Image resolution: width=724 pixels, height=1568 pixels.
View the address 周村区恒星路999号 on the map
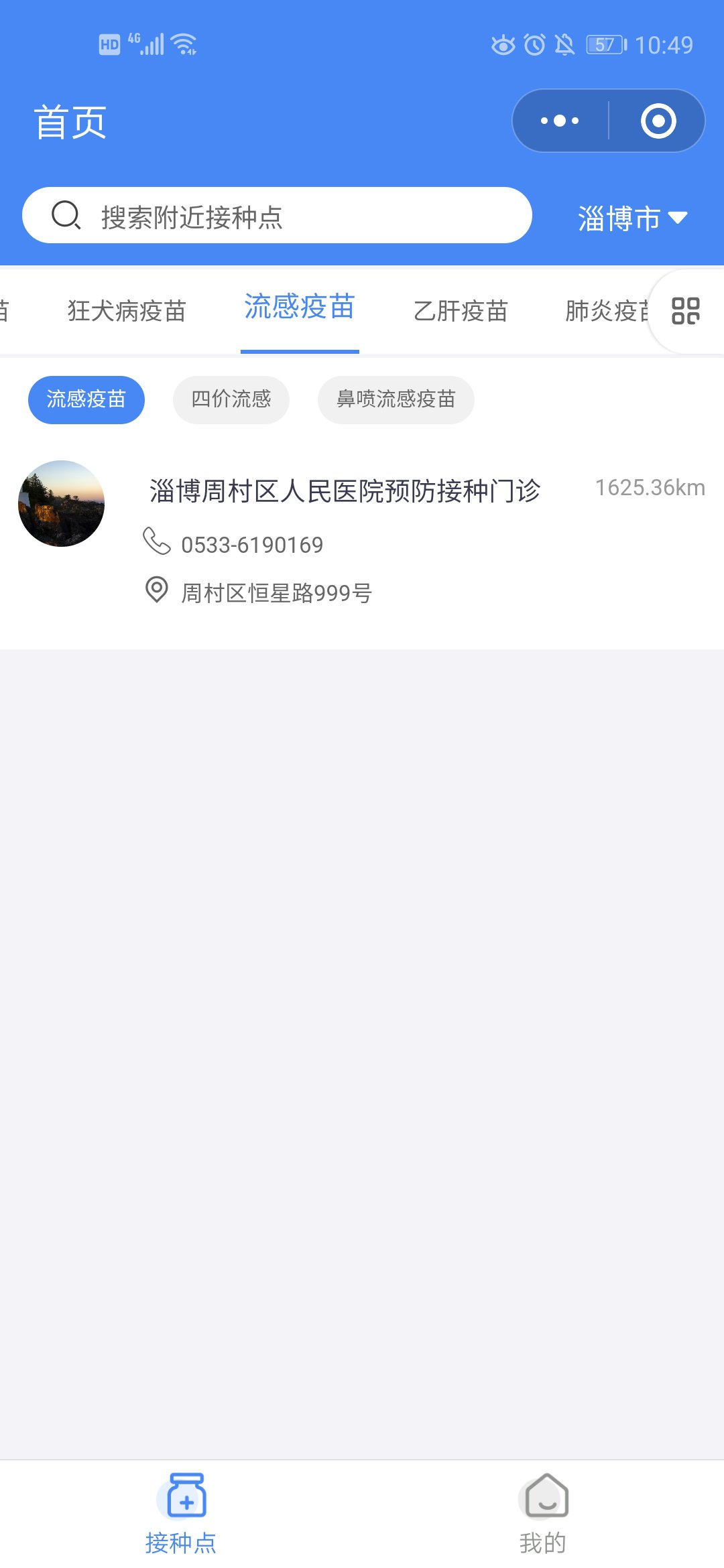click(276, 593)
